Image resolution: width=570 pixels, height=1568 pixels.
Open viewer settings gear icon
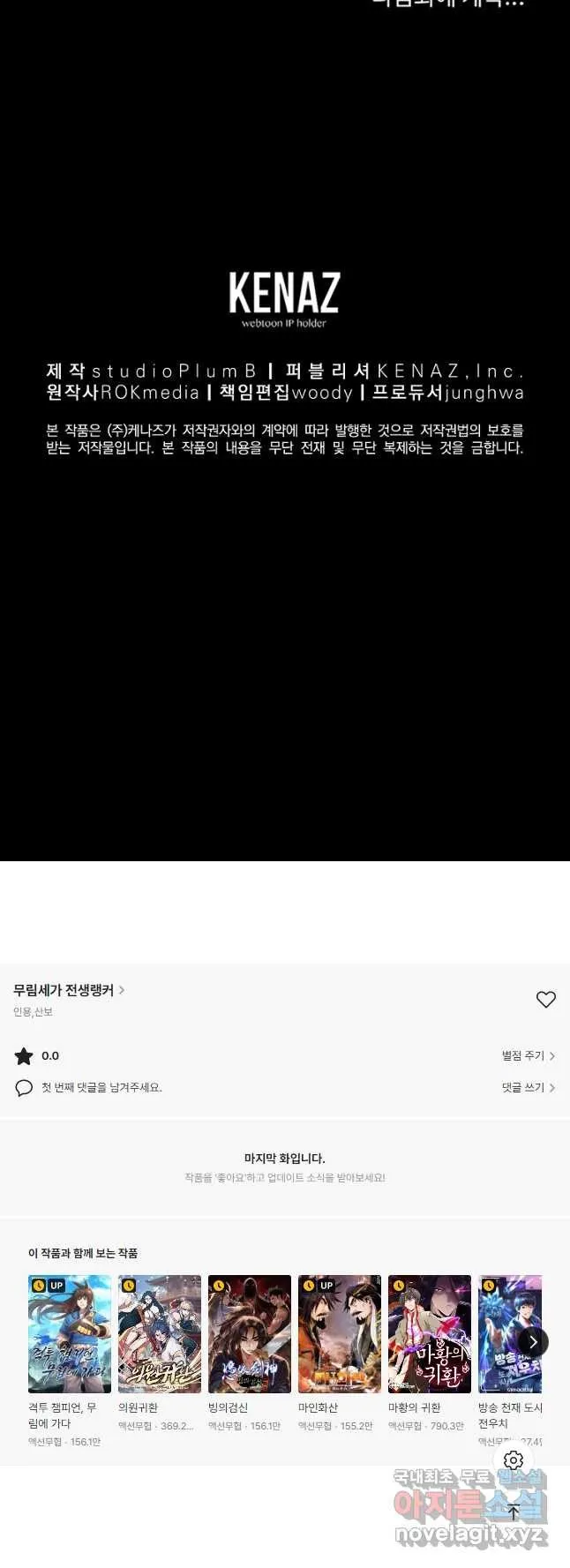click(514, 1460)
